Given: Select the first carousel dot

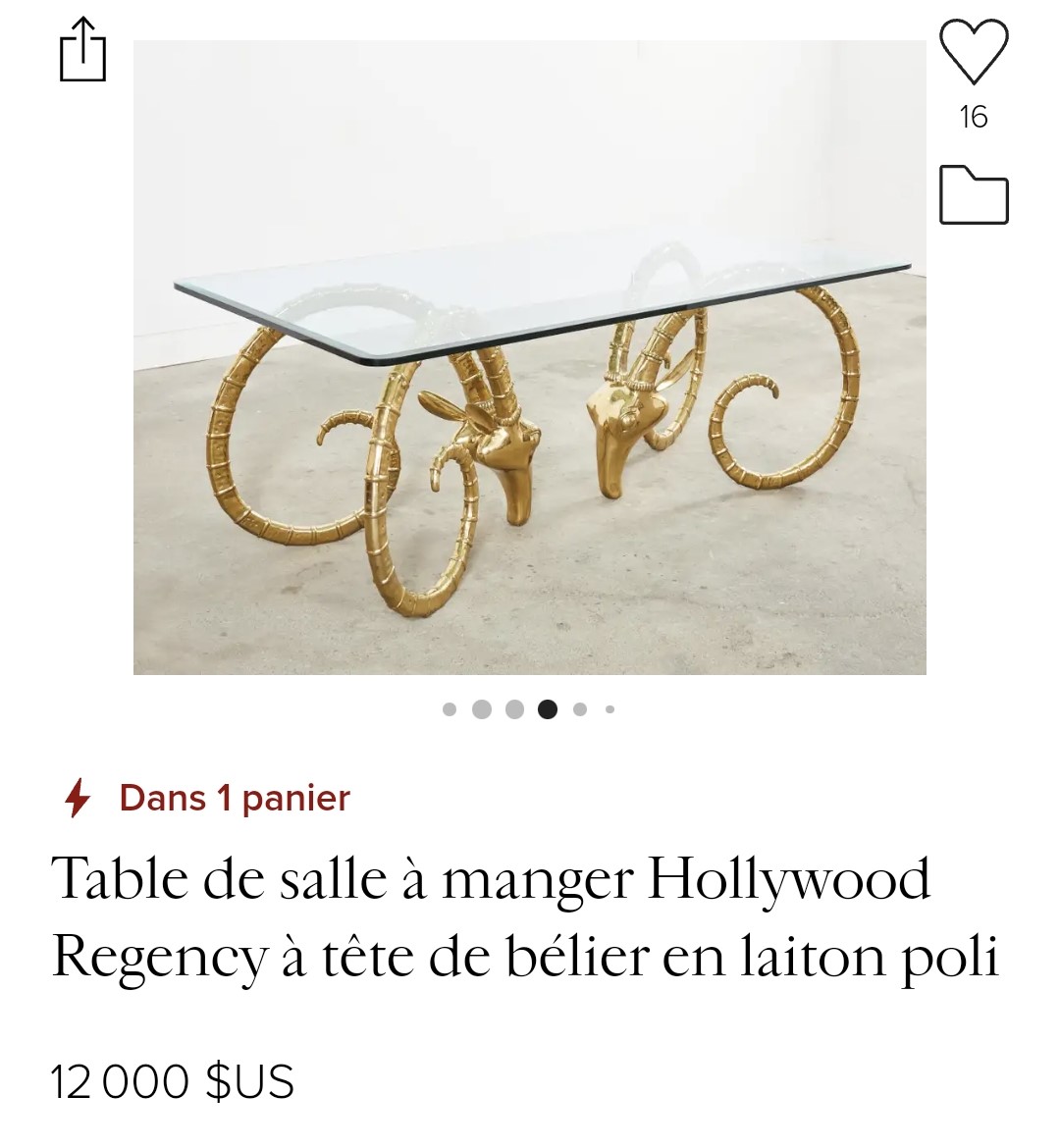Looking at the screenshot, I should [450, 708].
